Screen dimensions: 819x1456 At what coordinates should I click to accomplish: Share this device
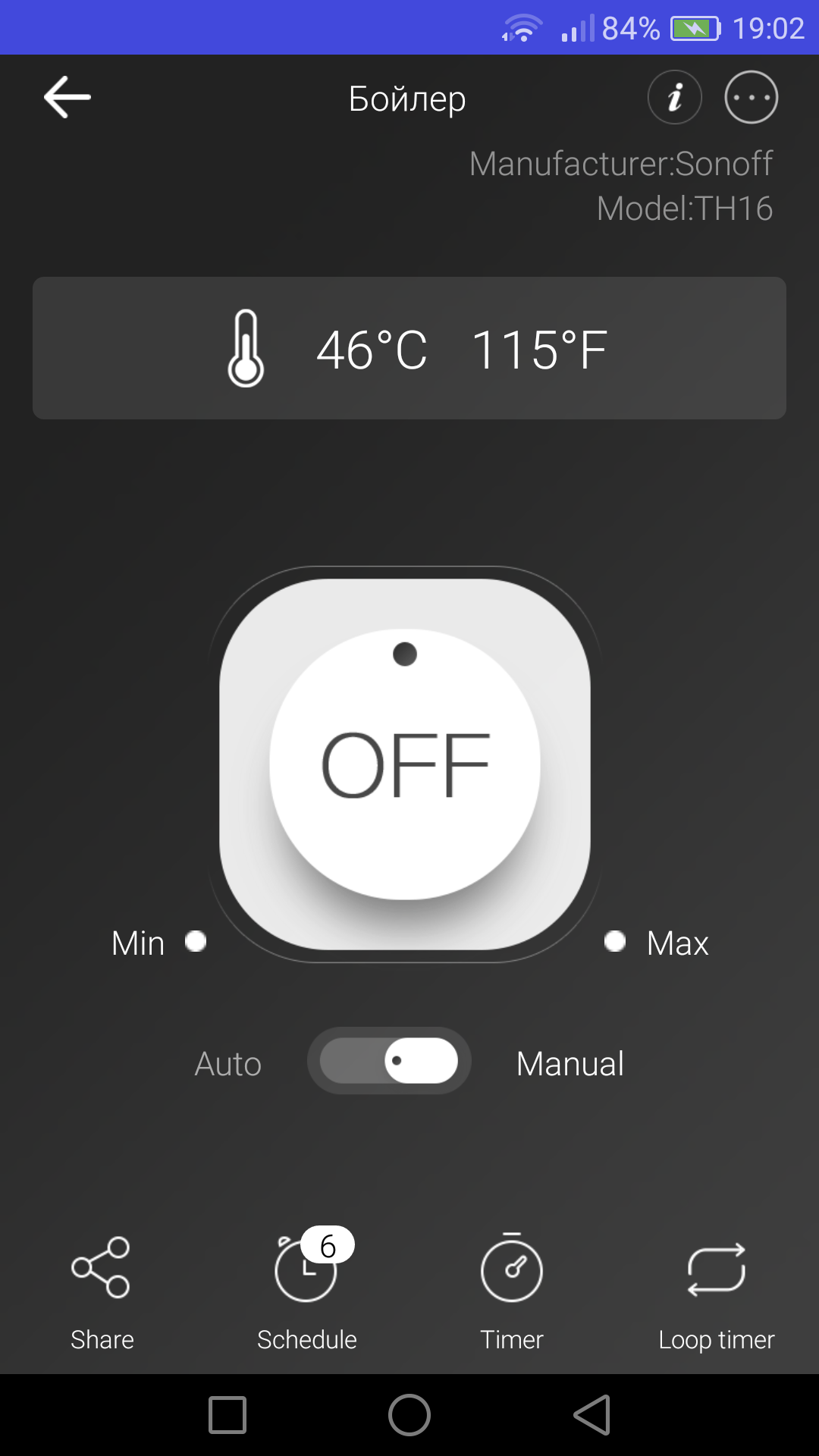[x=102, y=1291]
